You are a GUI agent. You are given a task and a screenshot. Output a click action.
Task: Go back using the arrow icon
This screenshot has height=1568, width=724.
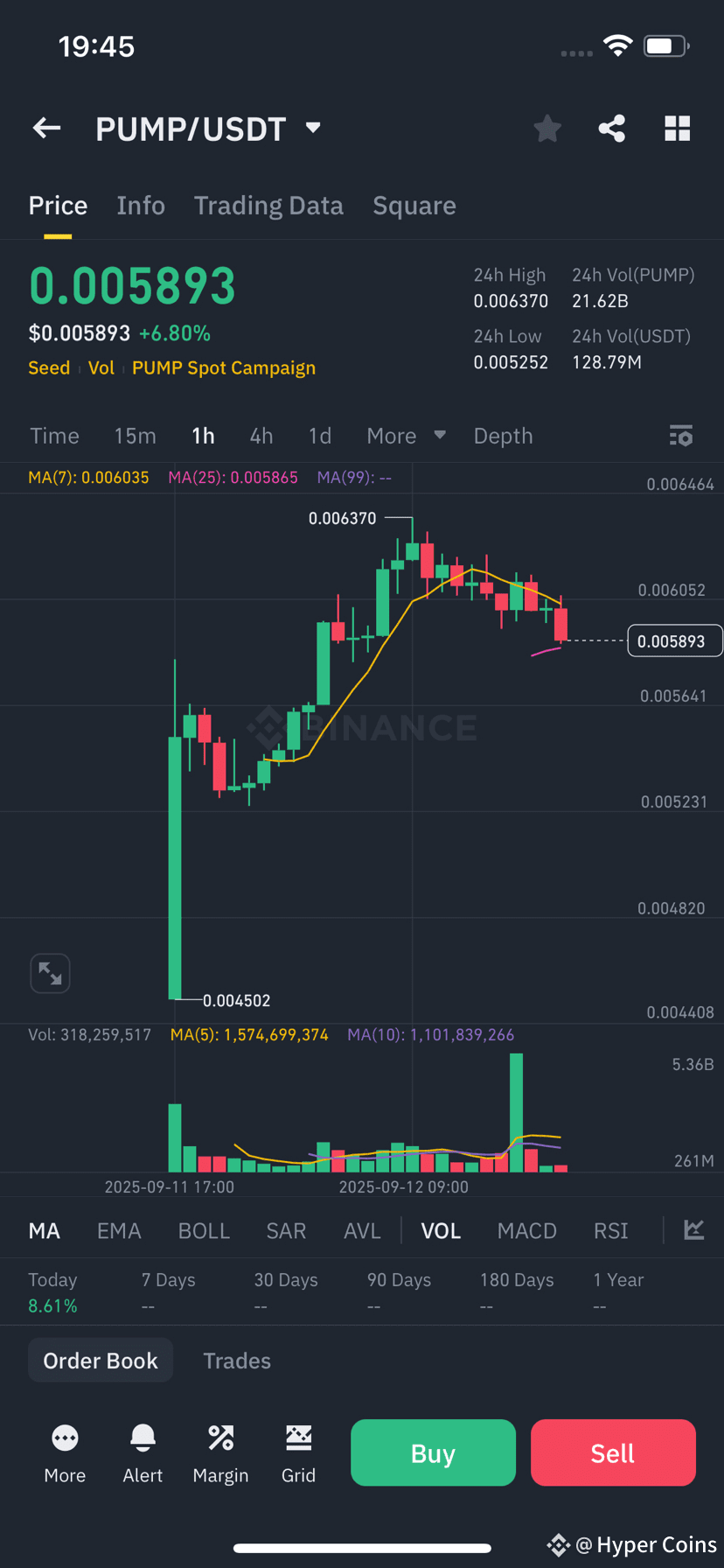[47, 129]
